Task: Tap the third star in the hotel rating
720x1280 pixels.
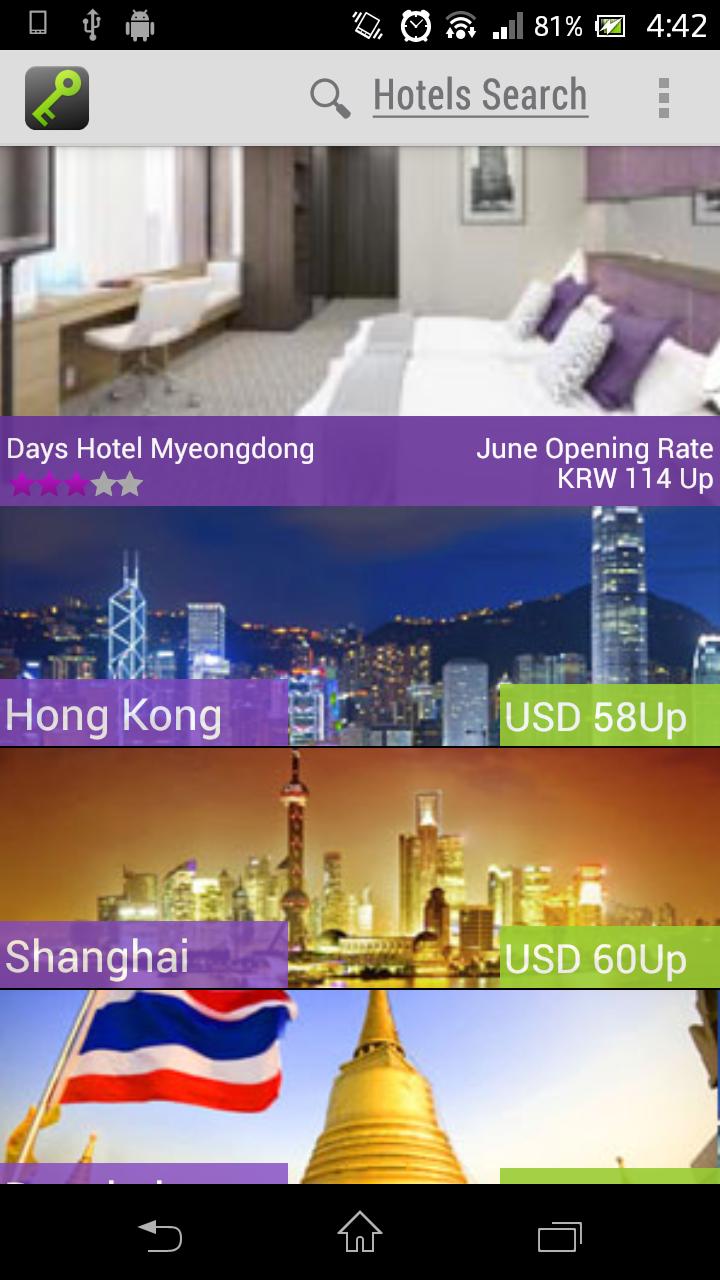Action: (79, 485)
